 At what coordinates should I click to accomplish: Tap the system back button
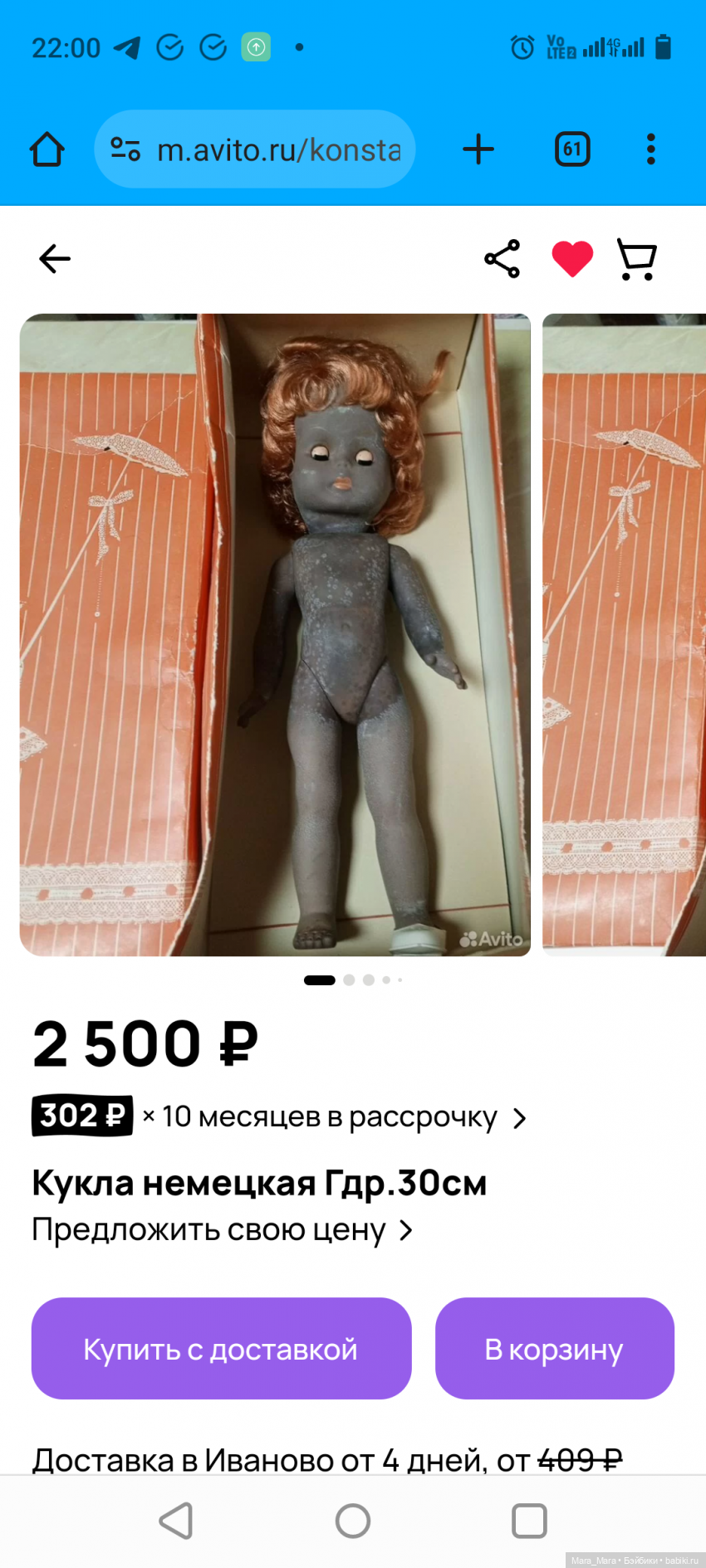coord(176,1522)
